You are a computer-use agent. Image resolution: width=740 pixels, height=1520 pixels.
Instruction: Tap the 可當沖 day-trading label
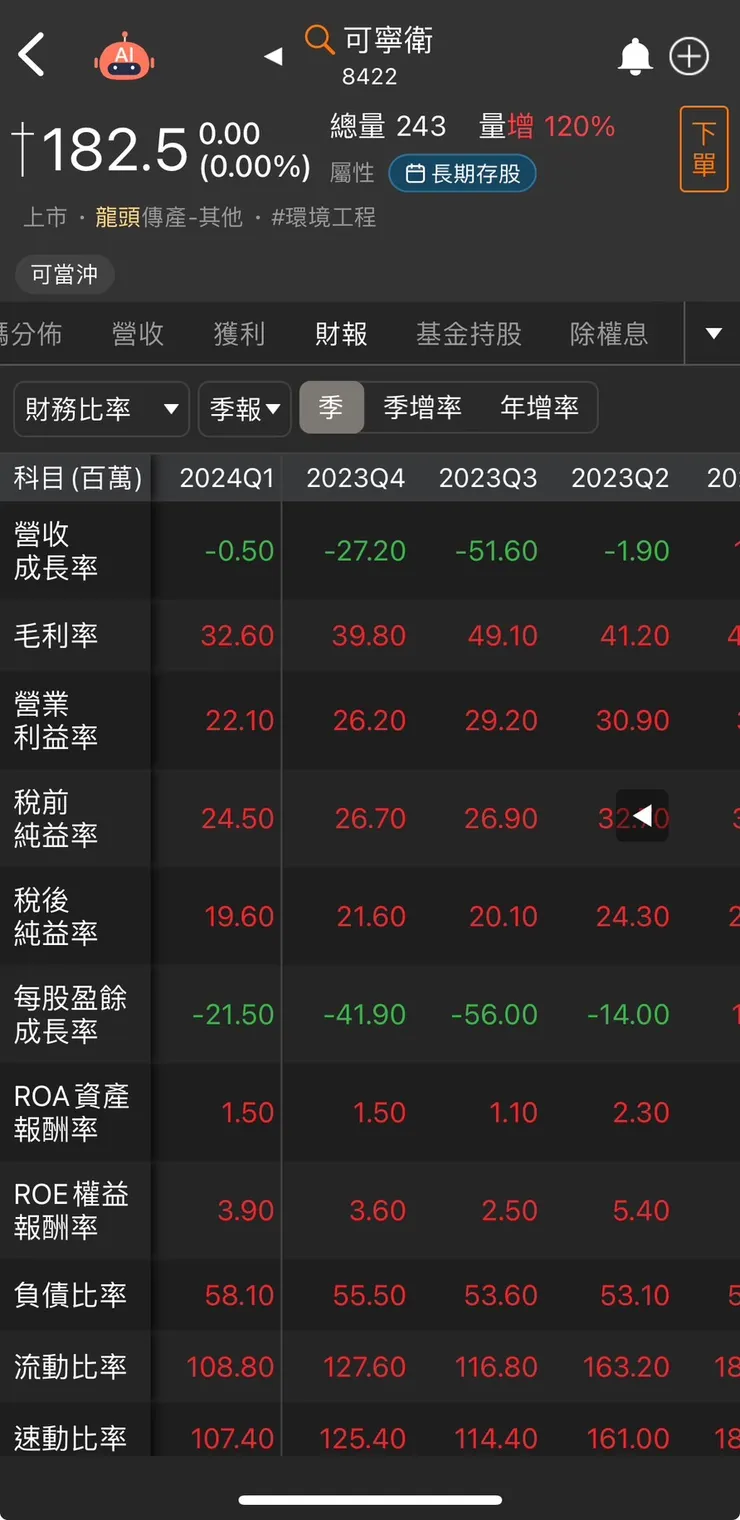64,273
